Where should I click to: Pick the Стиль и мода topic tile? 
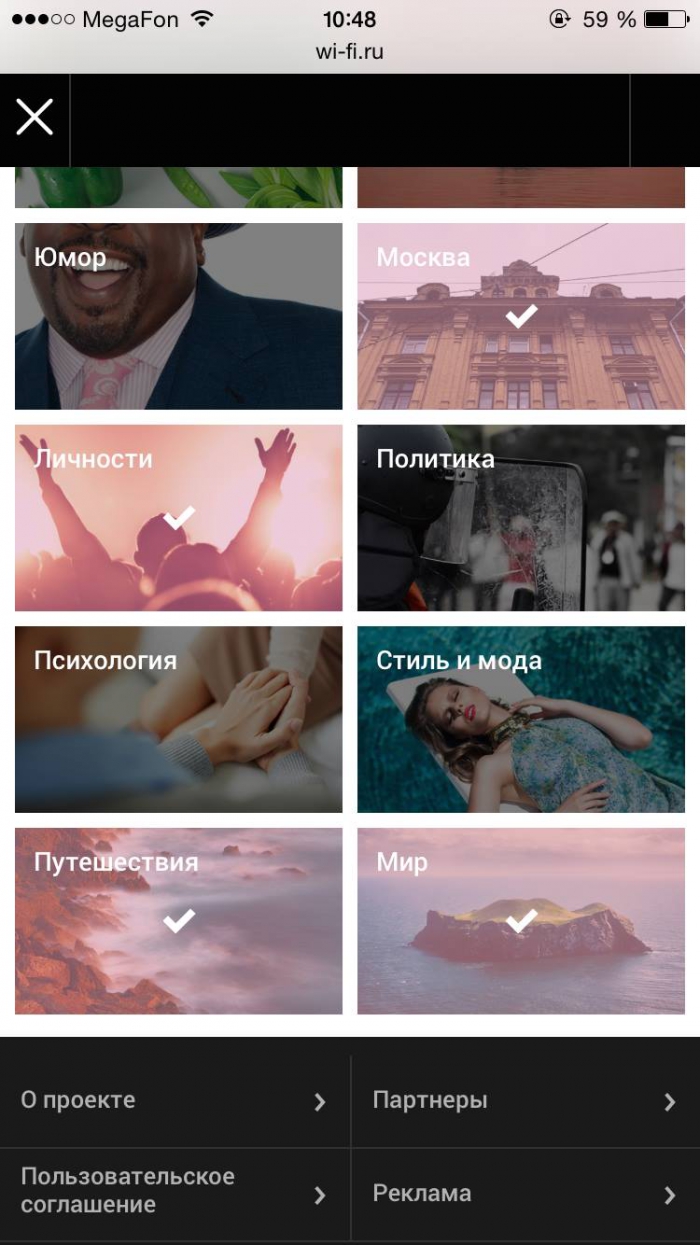point(521,719)
